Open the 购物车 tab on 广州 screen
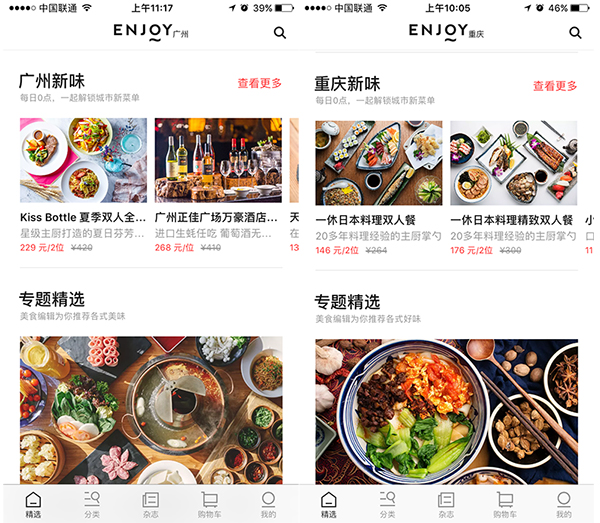Screen dimensions: 600x523 pos(209,503)
